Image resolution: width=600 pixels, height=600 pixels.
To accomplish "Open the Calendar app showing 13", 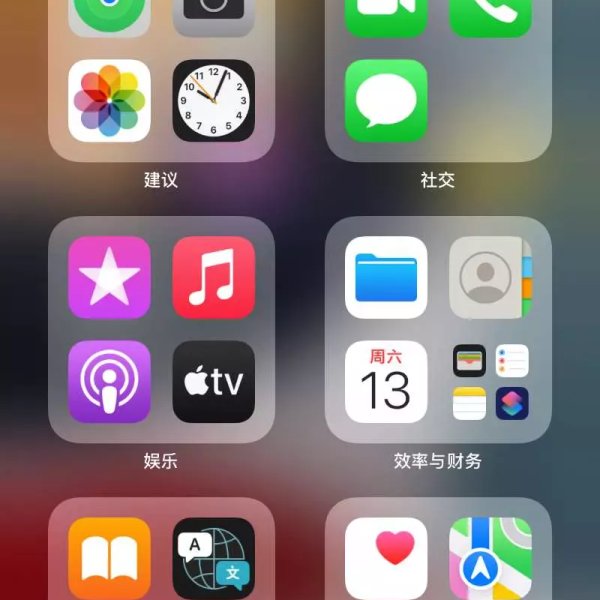I will [386, 381].
